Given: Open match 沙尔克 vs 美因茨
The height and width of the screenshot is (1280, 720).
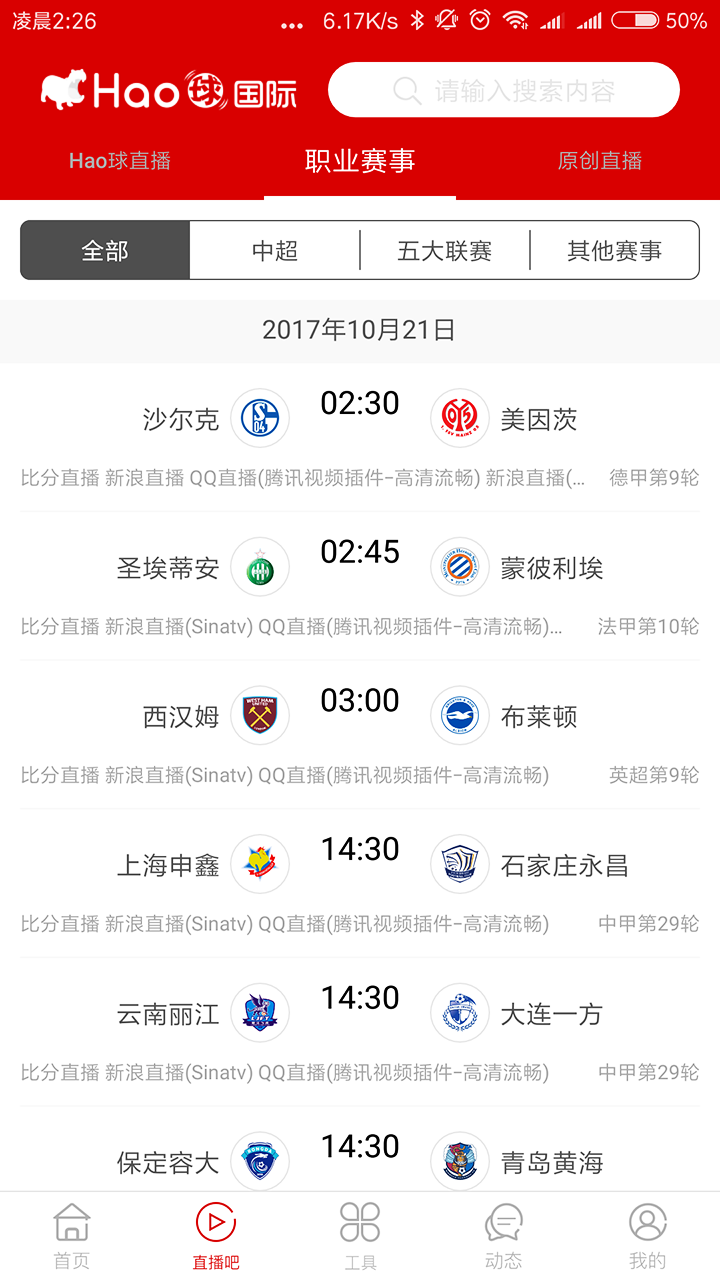Looking at the screenshot, I should pos(360,438).
